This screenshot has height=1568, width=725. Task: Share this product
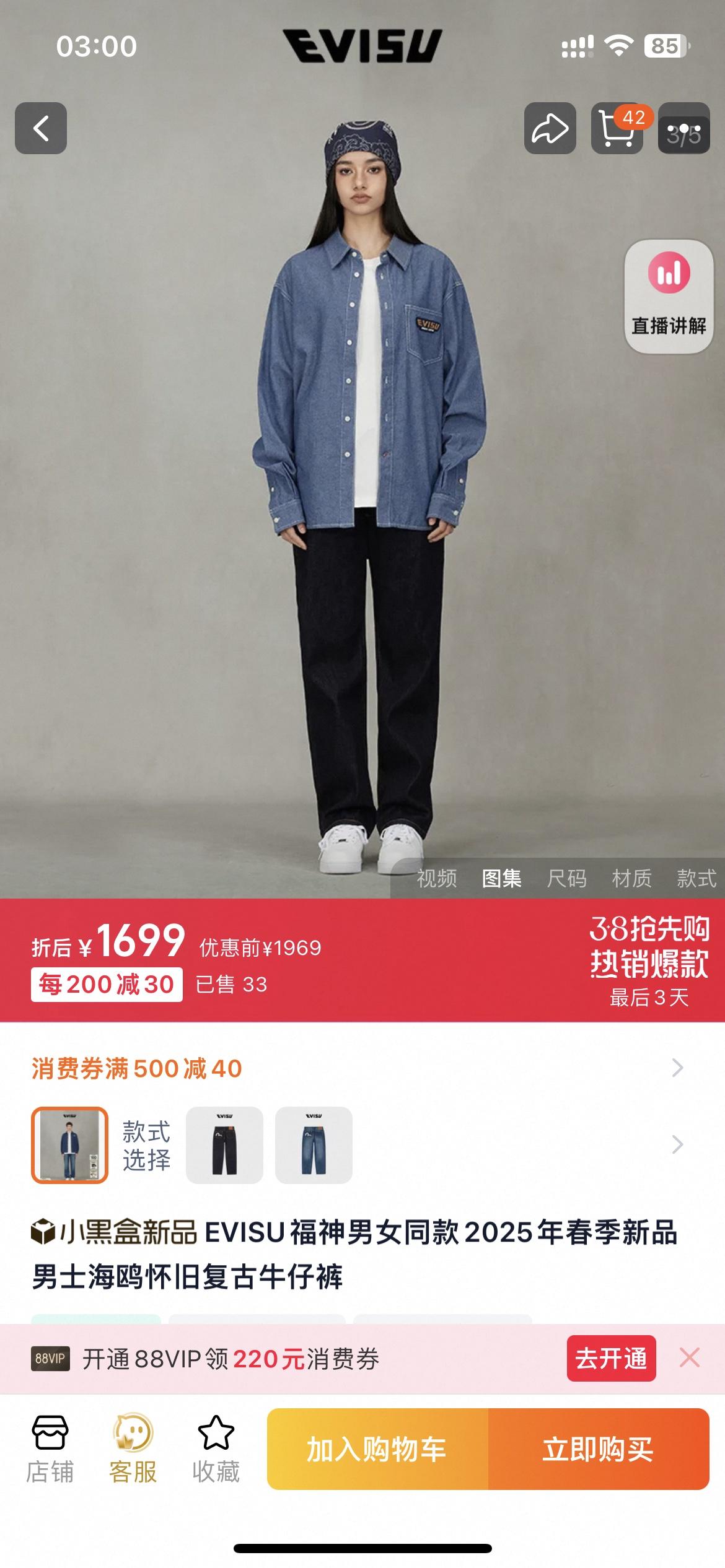coord(550,128)
